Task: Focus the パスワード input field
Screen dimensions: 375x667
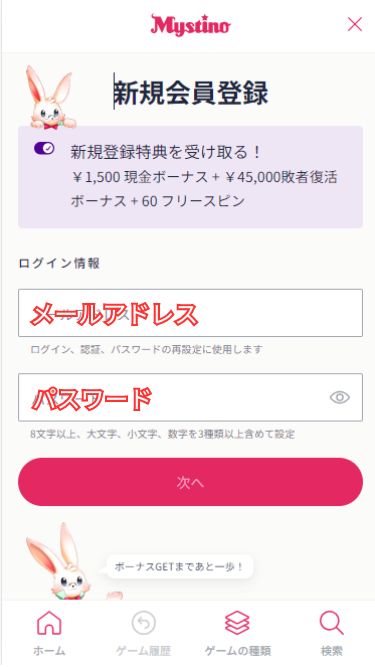Action: click(x=190, y=397)
